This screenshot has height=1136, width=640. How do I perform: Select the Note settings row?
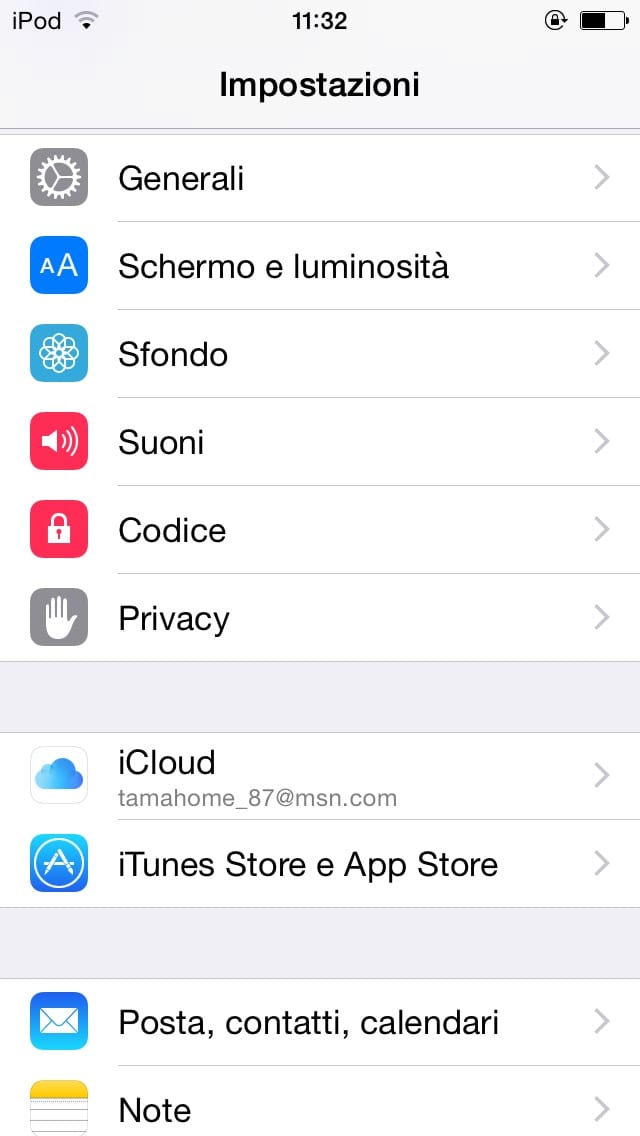pyautogui.click(x=320, y=1108)
